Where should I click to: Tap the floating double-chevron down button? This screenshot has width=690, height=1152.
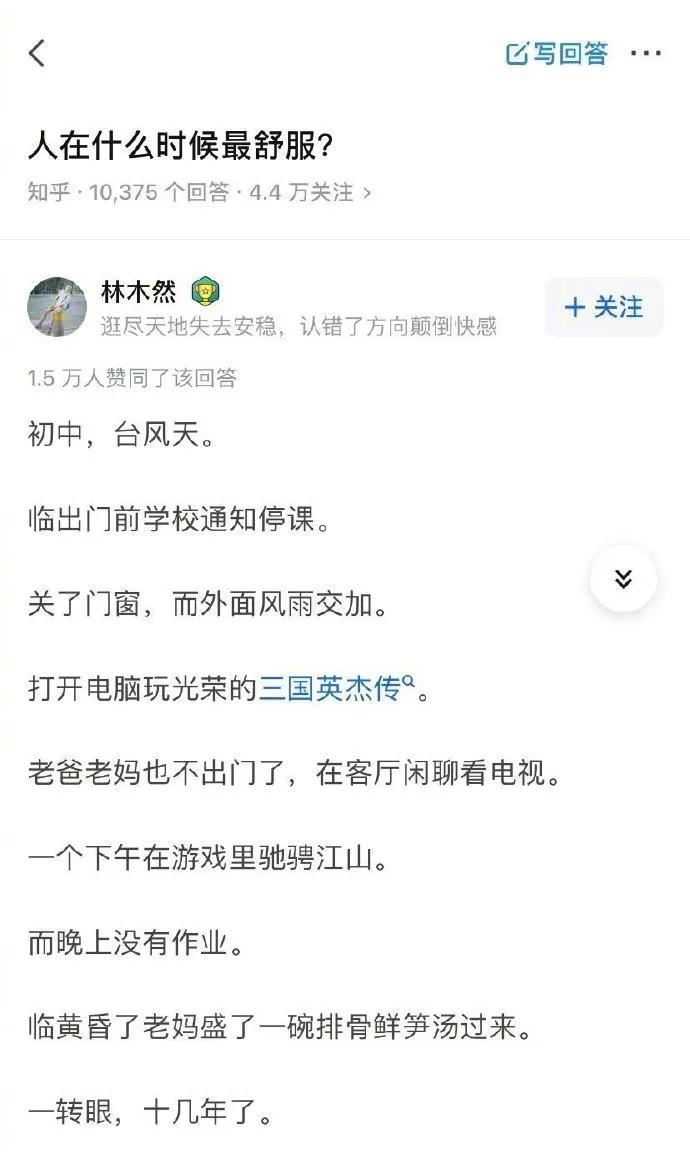(623, 578)
